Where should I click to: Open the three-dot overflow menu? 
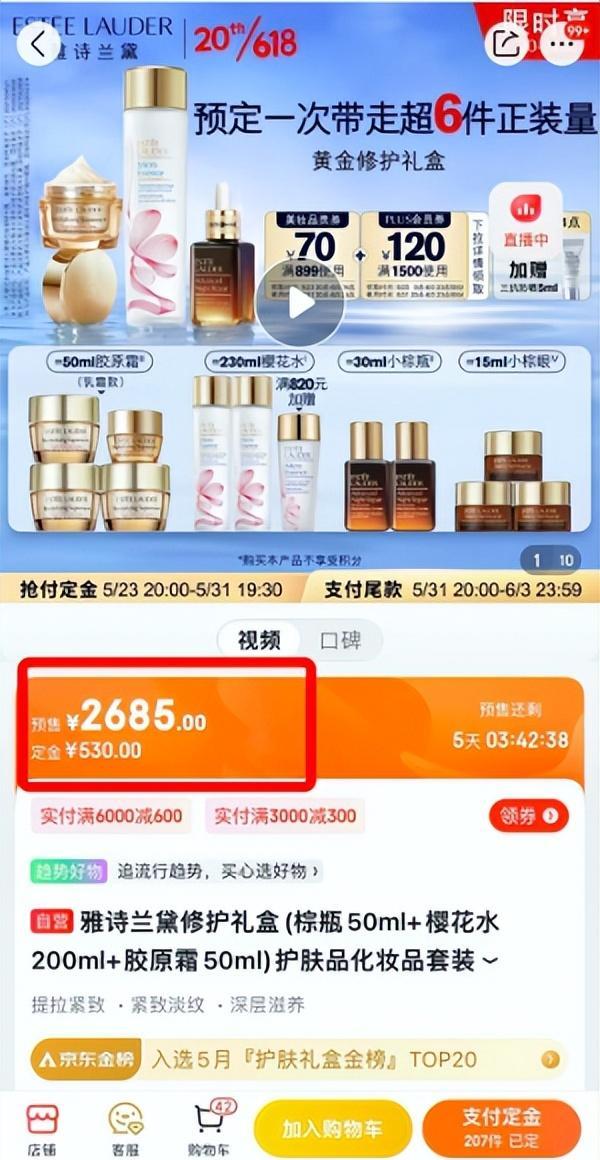click(x=562, y=44)
